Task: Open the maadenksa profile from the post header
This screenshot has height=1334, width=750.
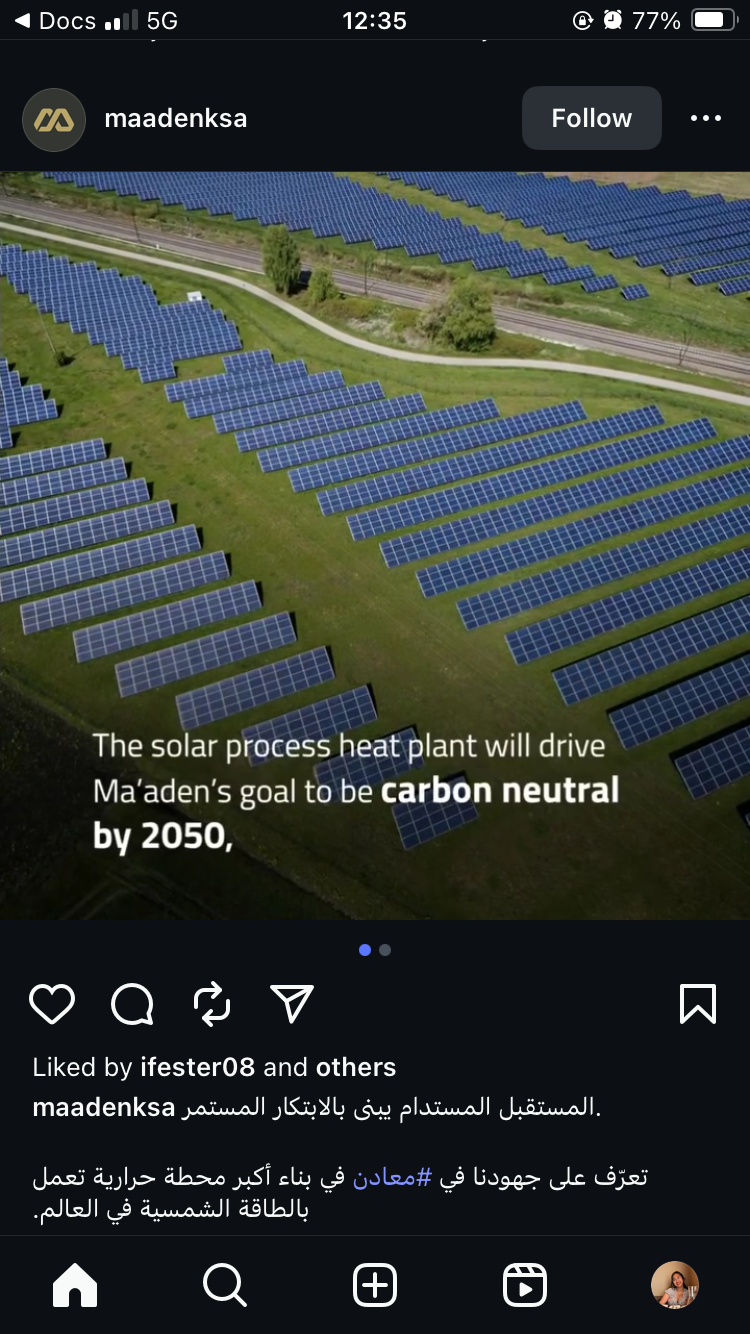Action: tap(175, 119)
